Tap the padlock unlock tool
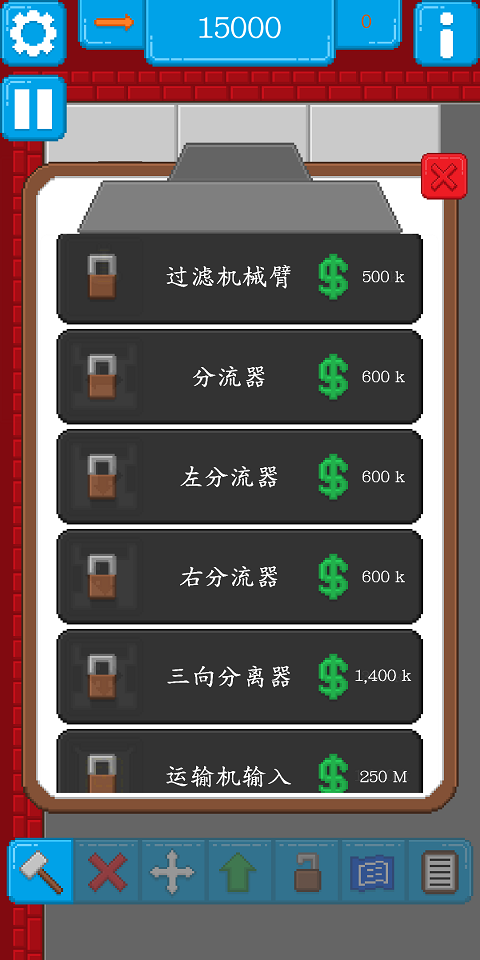This screenshot has width=480, height=960. click(x=307, y=871)
